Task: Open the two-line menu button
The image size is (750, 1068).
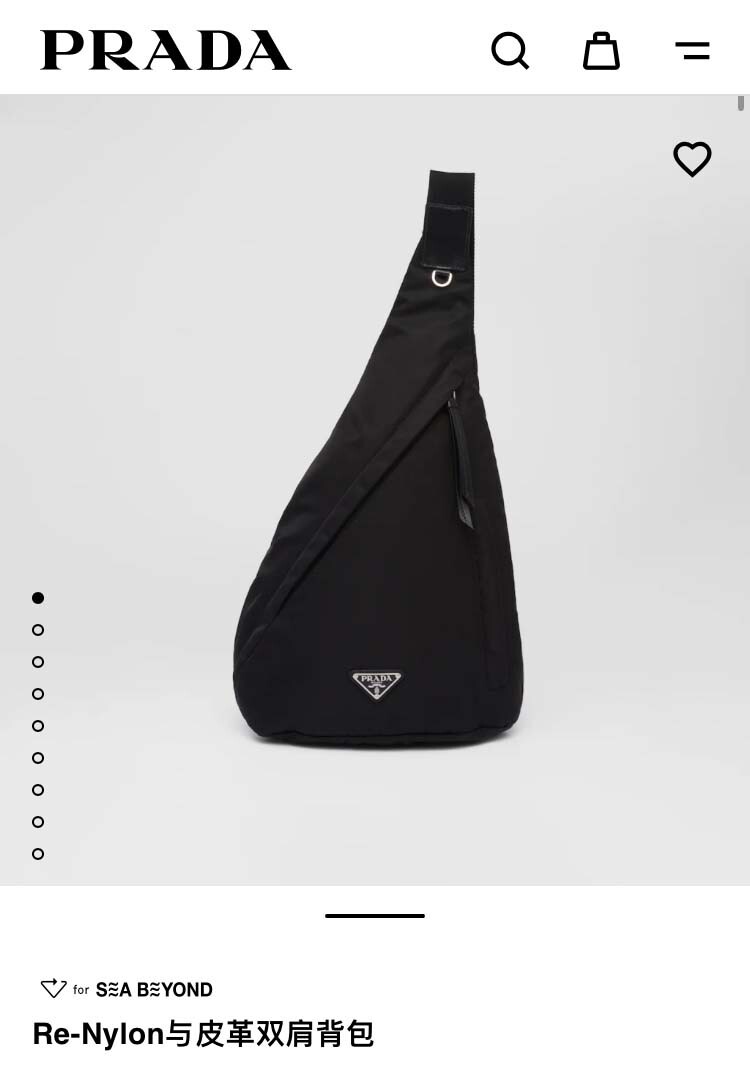Action: coord(692,51)
